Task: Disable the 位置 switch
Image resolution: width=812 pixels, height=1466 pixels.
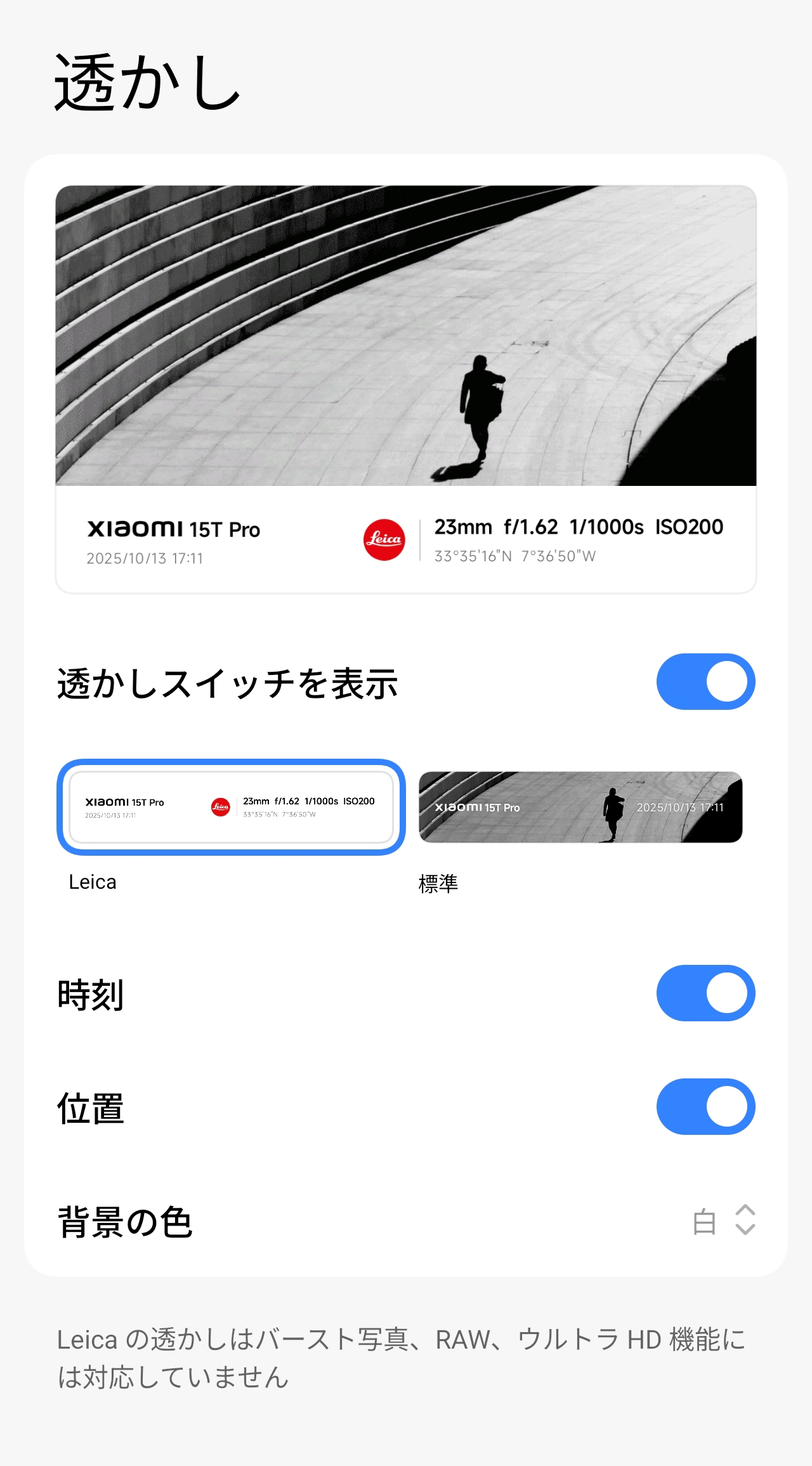Action: (705, 1107)
